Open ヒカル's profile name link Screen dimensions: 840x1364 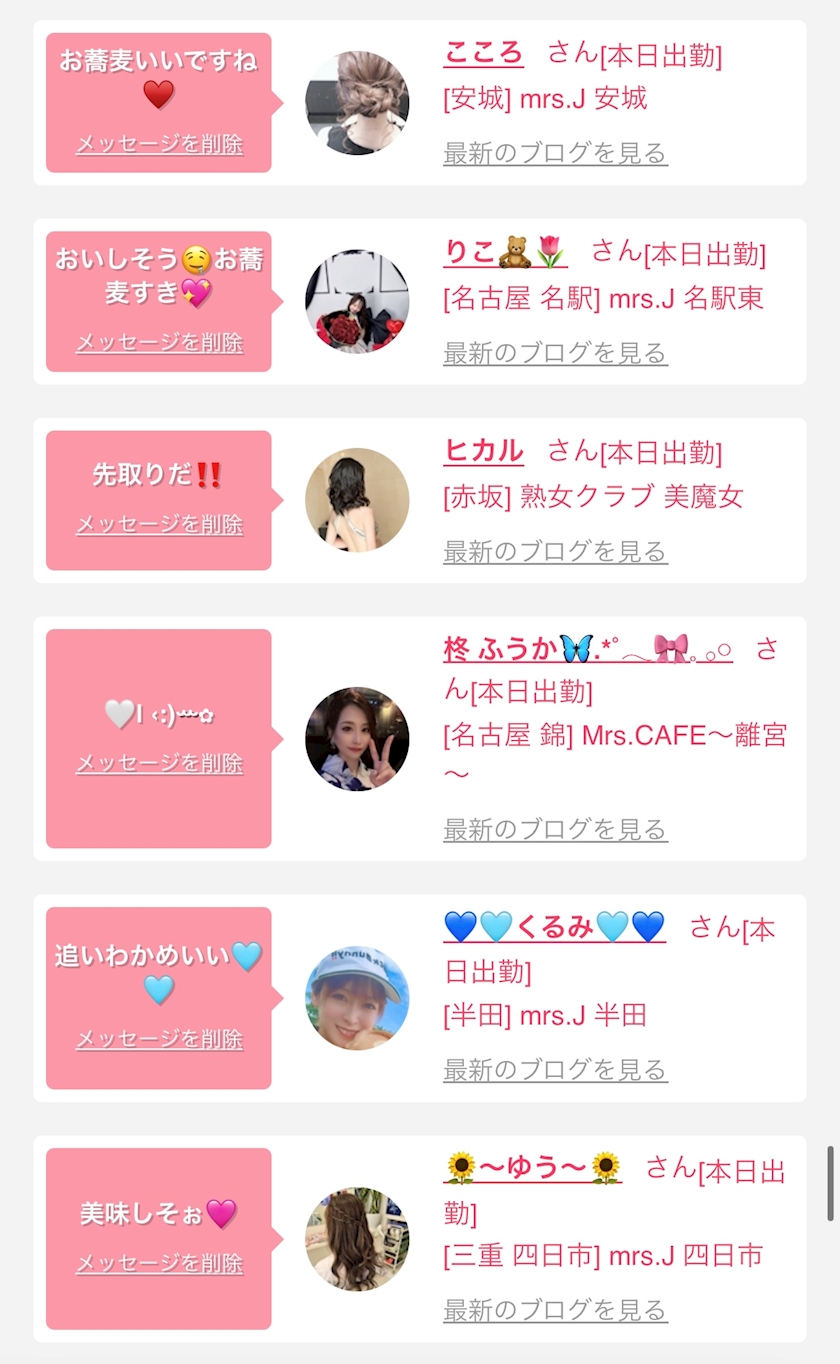click(483, 451)
